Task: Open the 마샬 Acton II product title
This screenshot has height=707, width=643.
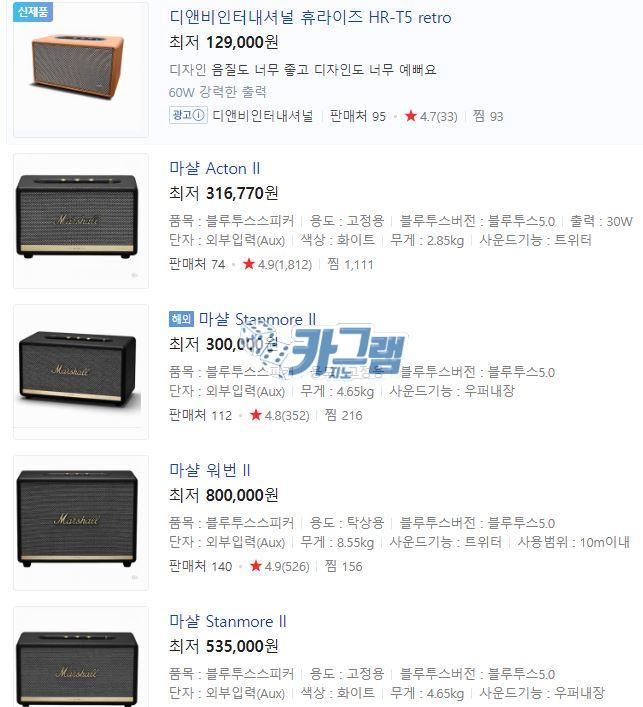Action: tap(214, 168)
